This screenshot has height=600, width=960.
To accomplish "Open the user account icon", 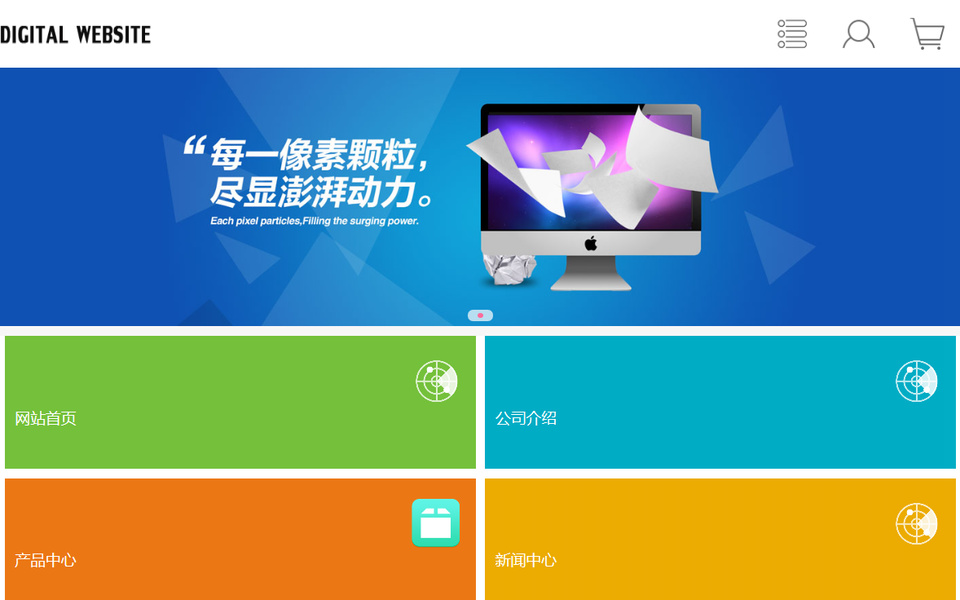I will [x=858, y=34].
